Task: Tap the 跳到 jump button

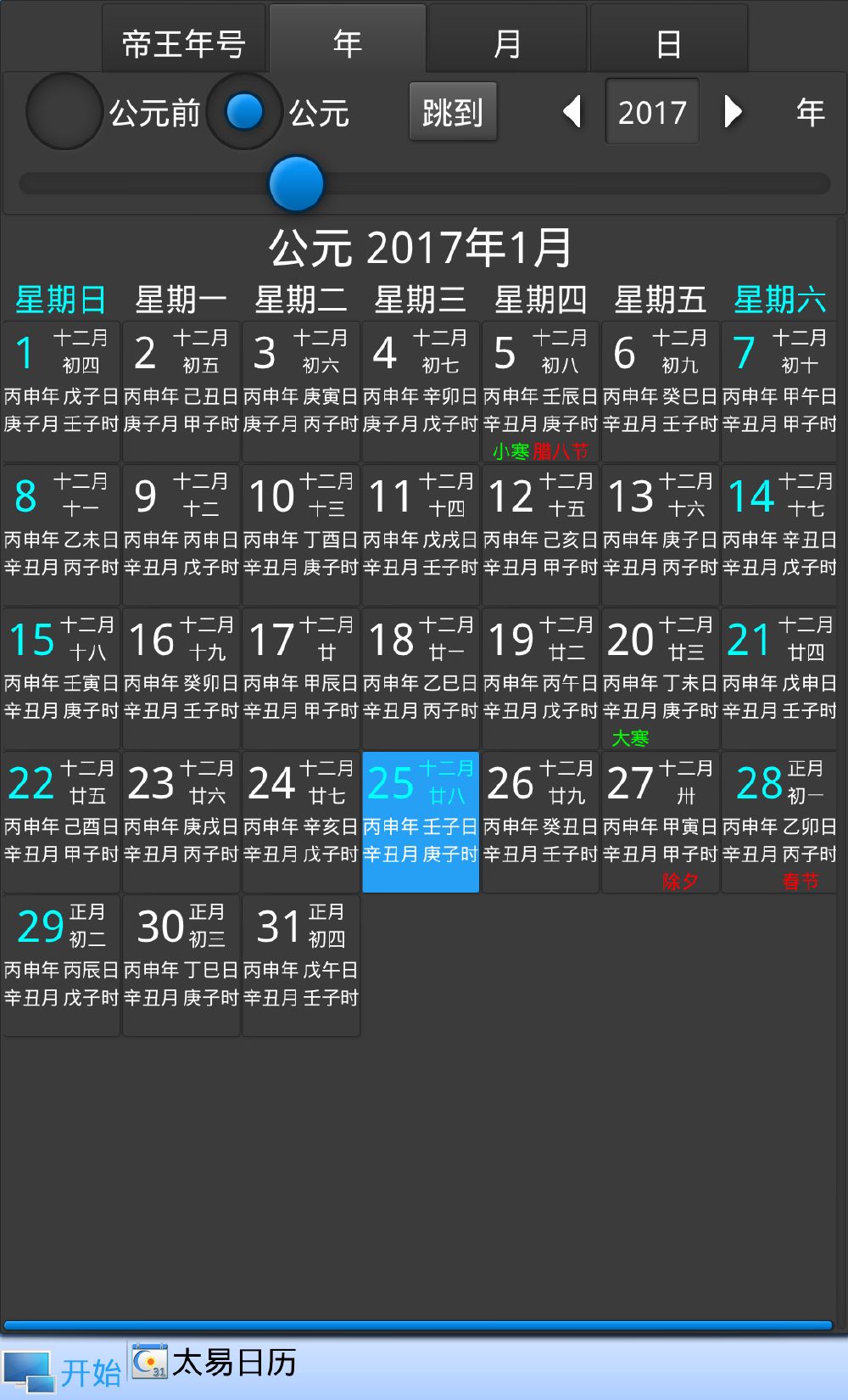Action: click(453, 111)
